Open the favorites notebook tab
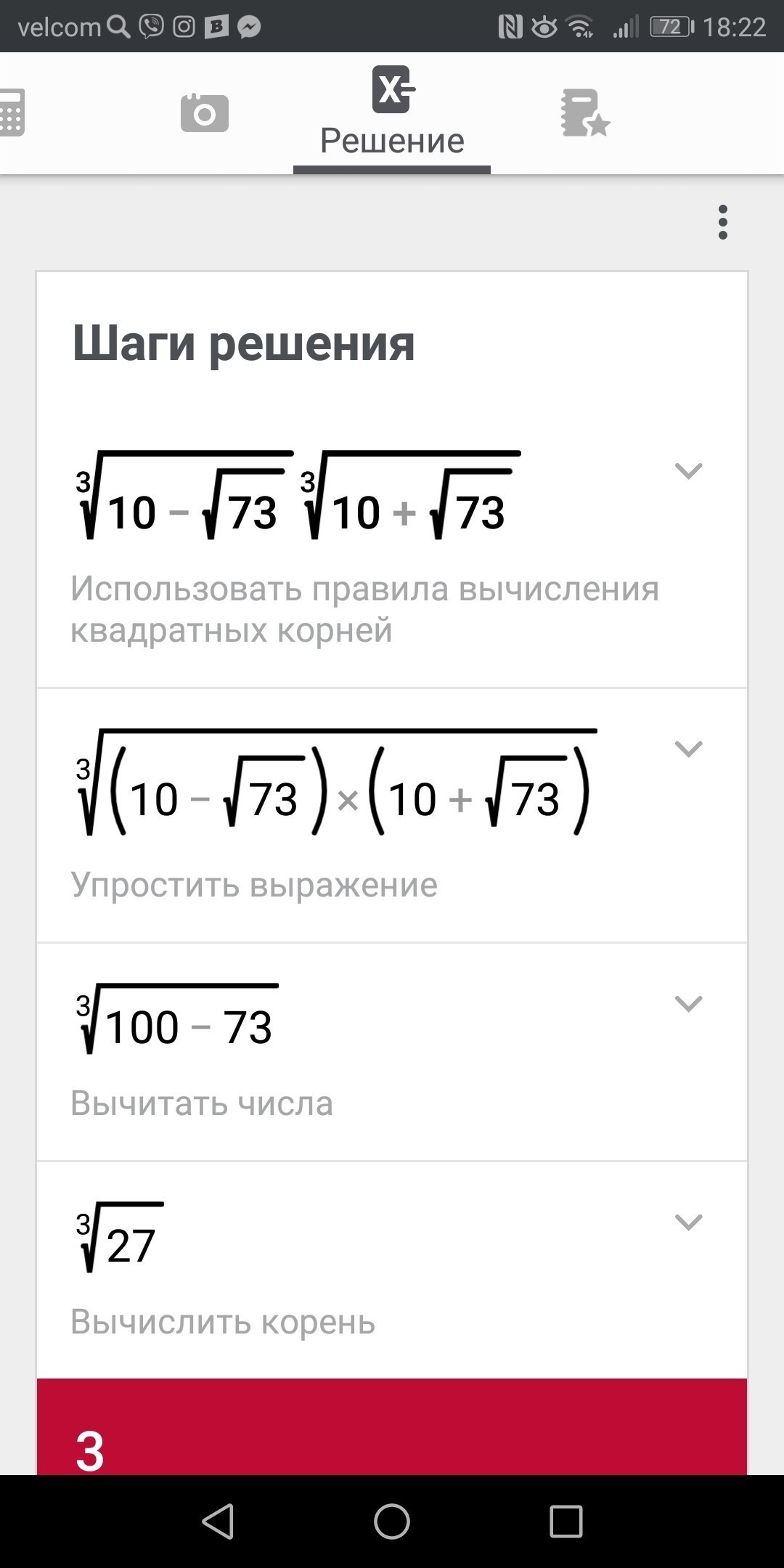Screen dimensions: 784x1568 pyautogui.click(x=584, y=113)
